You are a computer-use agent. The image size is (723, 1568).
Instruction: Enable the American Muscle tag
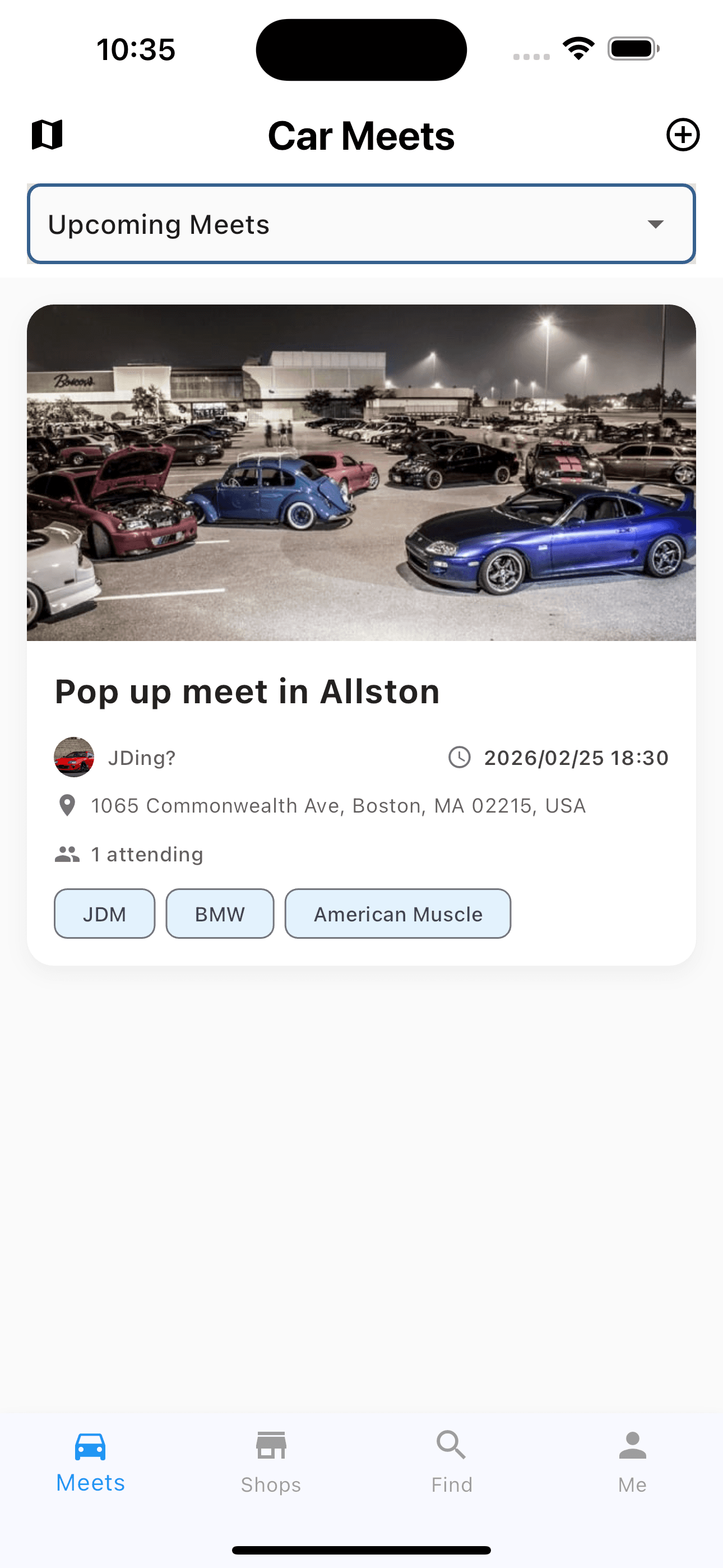click(x=397, y=913)
